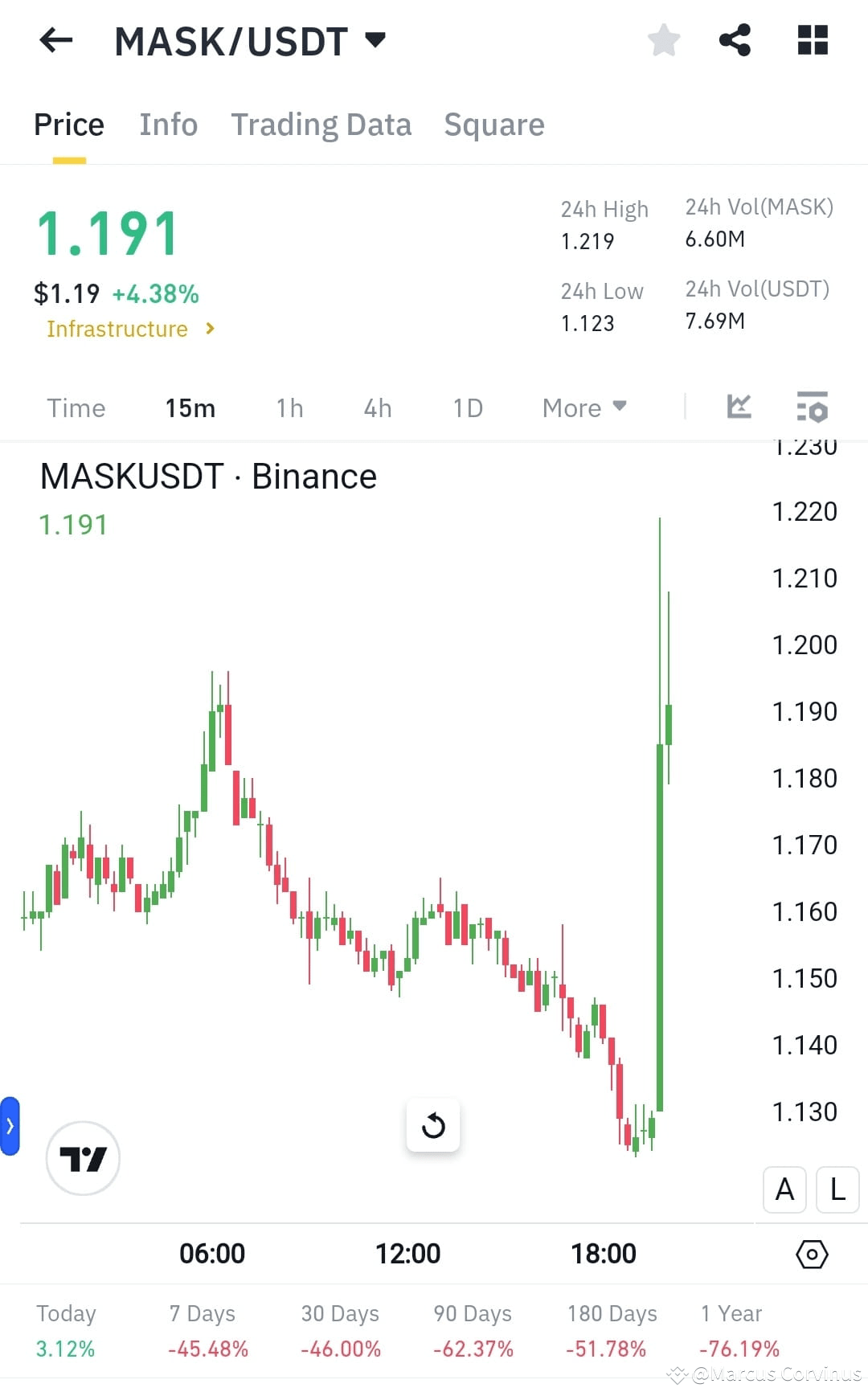Open the Trading Data tab
The height and width of the screenshot is (1392, 868).
(321, 125)
